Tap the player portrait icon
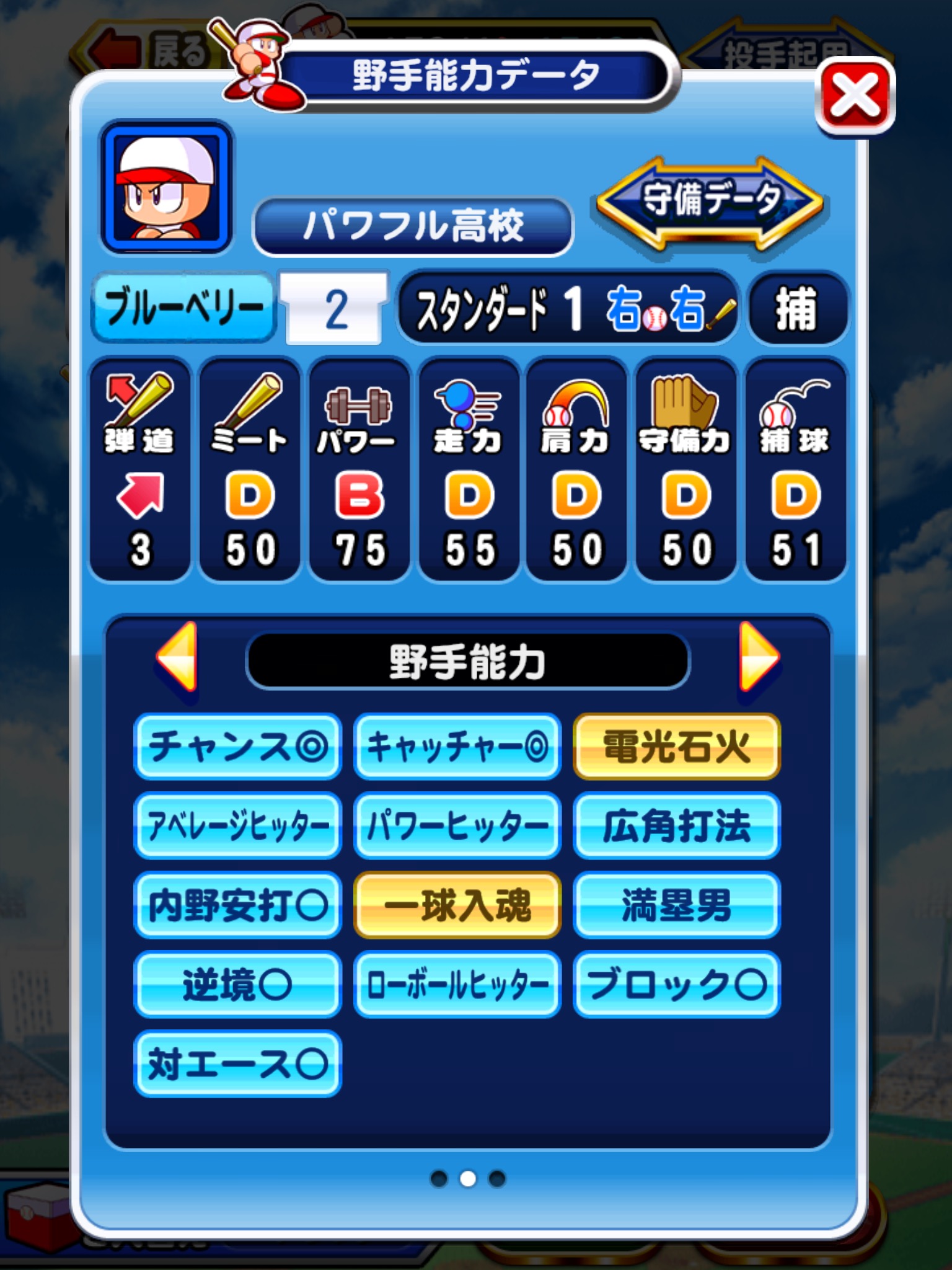 [x=166, y=187]
